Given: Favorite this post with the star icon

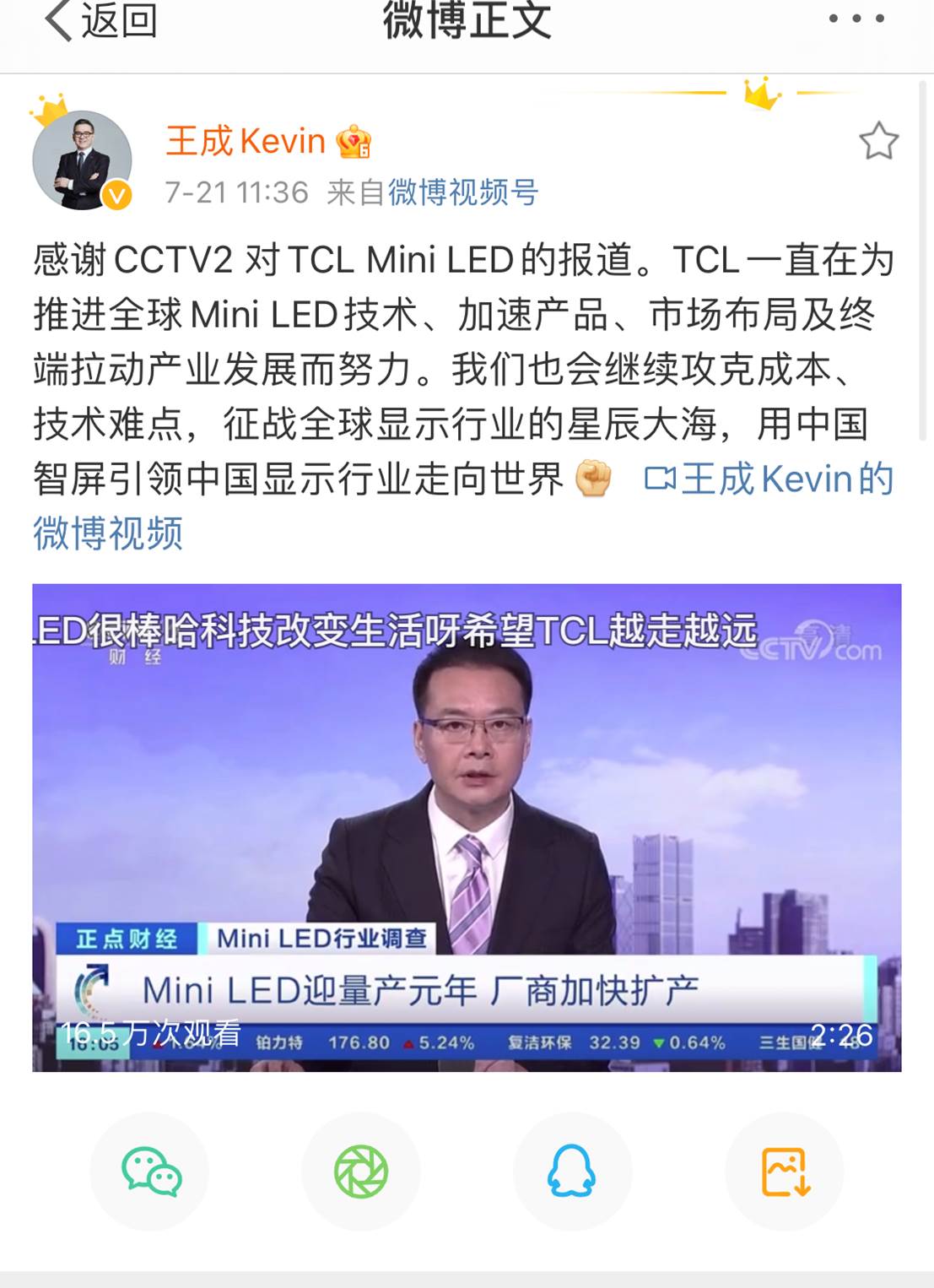Looking at the screenshot, I should click(878, 141).
